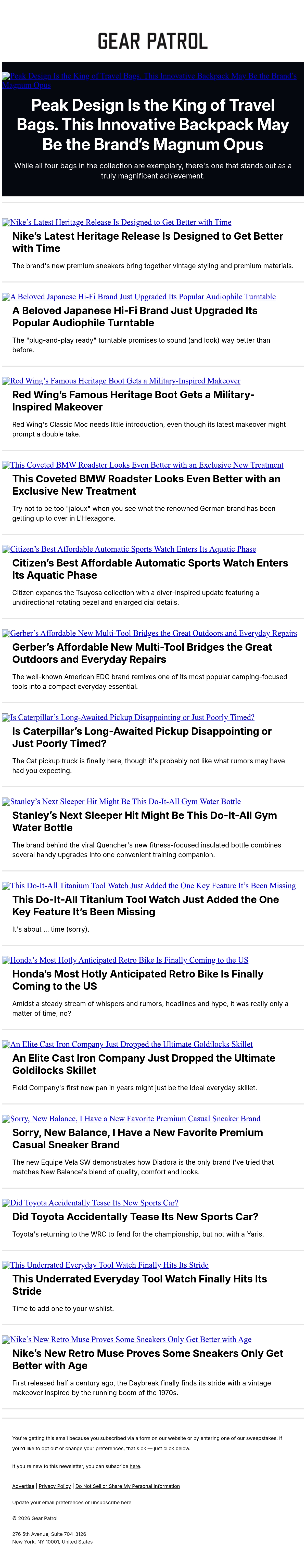306x1568 pixels.
Task: View the Privacy Policy
Action: [x=55, y=1486]
